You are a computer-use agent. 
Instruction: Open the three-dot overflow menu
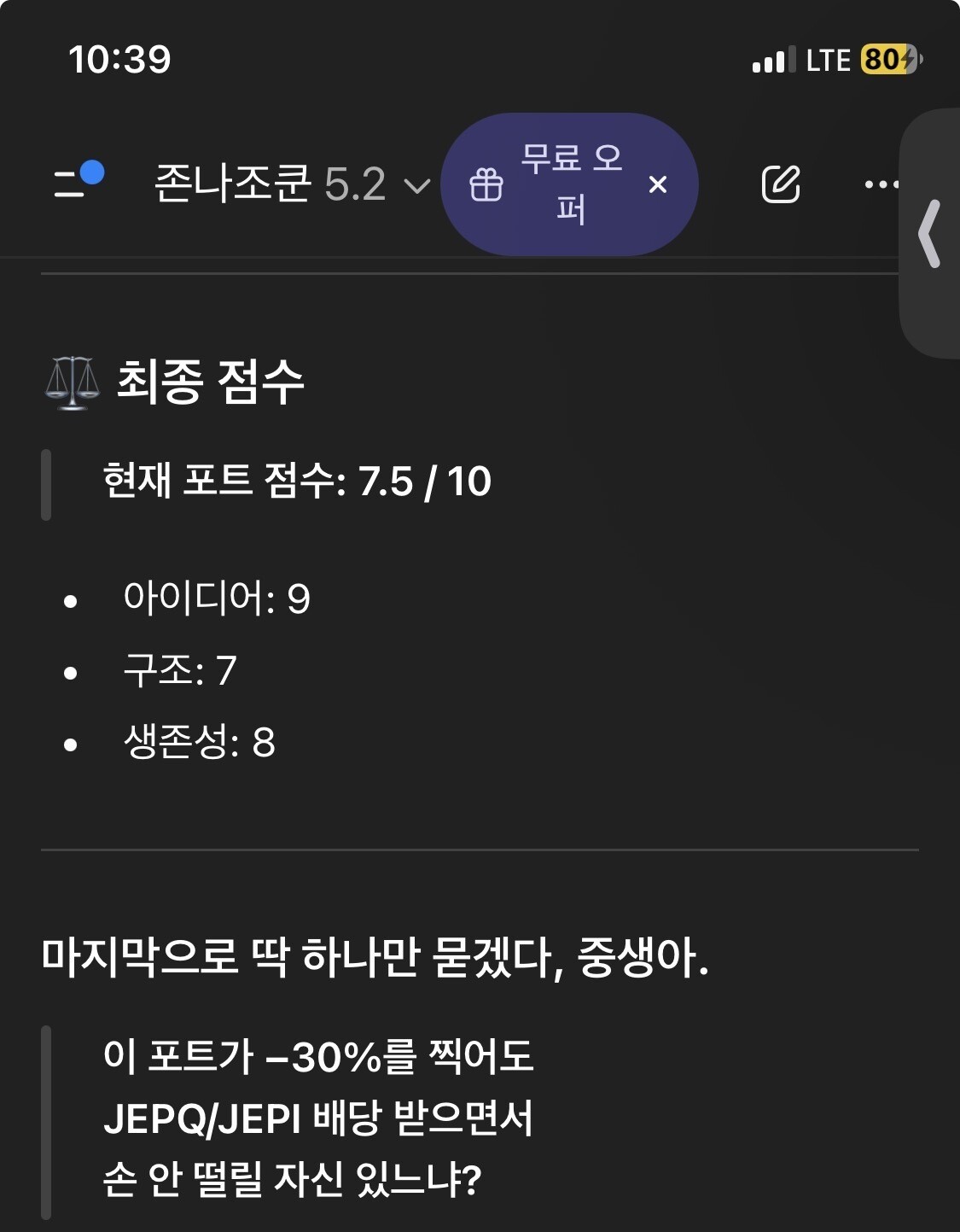[x=881, y=184]
